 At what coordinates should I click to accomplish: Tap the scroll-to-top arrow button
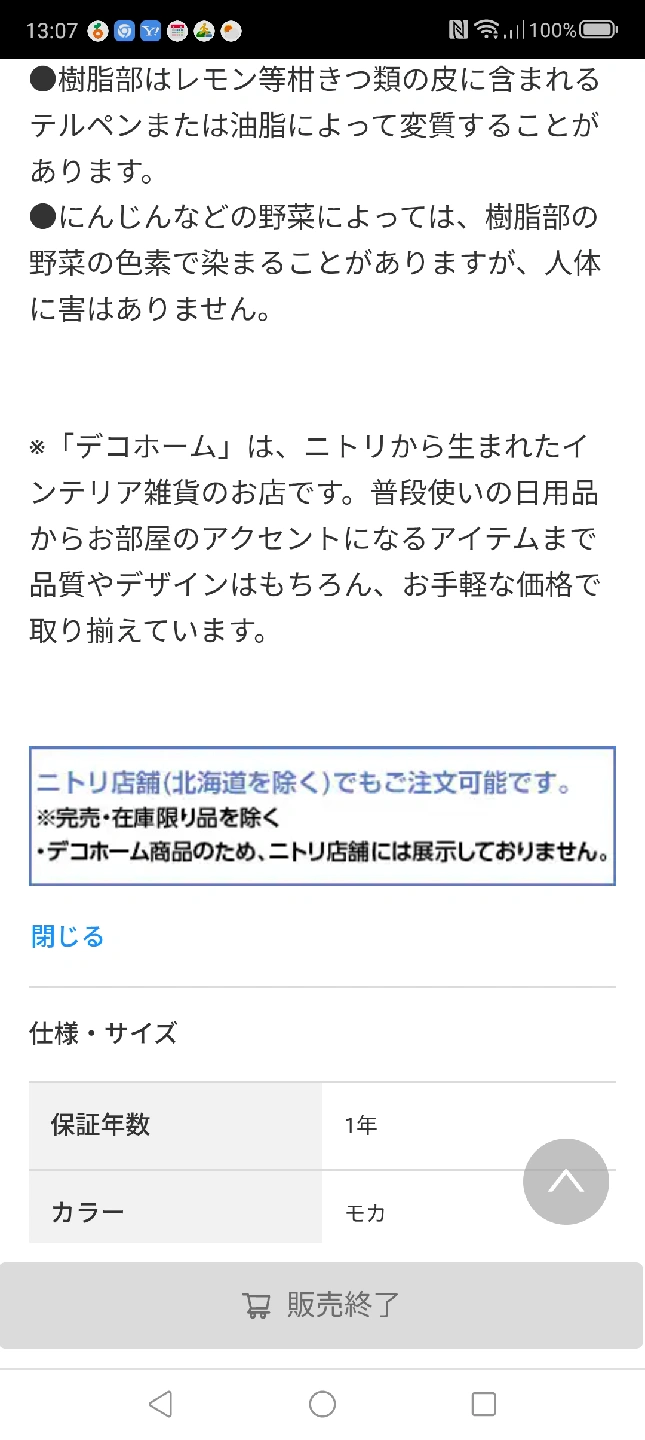(565, 1181)
